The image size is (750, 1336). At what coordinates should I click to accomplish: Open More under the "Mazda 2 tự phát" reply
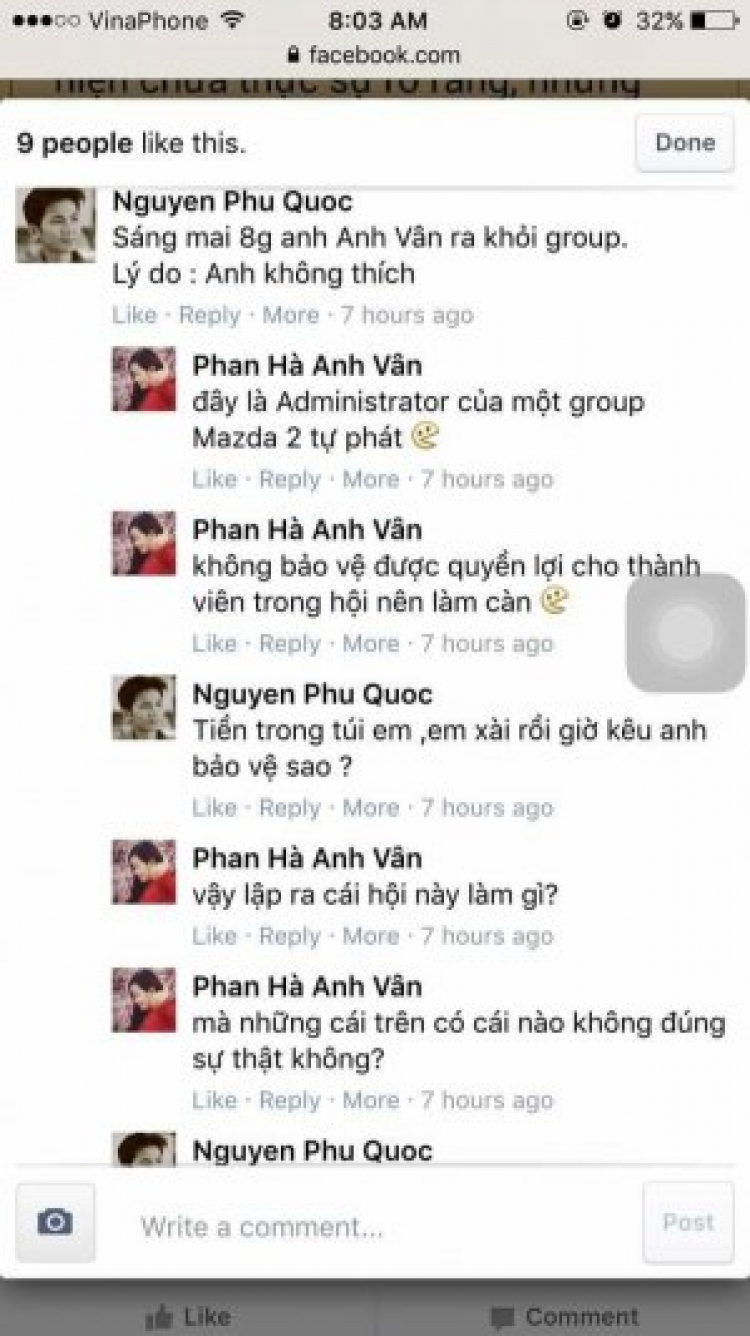pos(371,479)
